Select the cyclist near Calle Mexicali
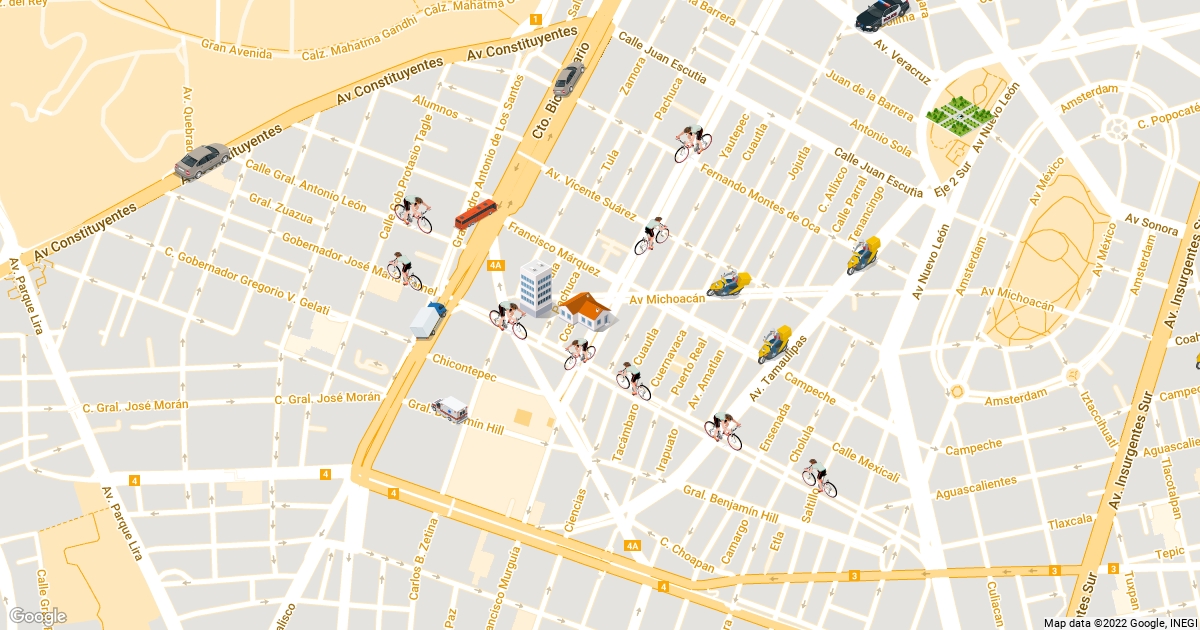 click(x=819, y=478)
